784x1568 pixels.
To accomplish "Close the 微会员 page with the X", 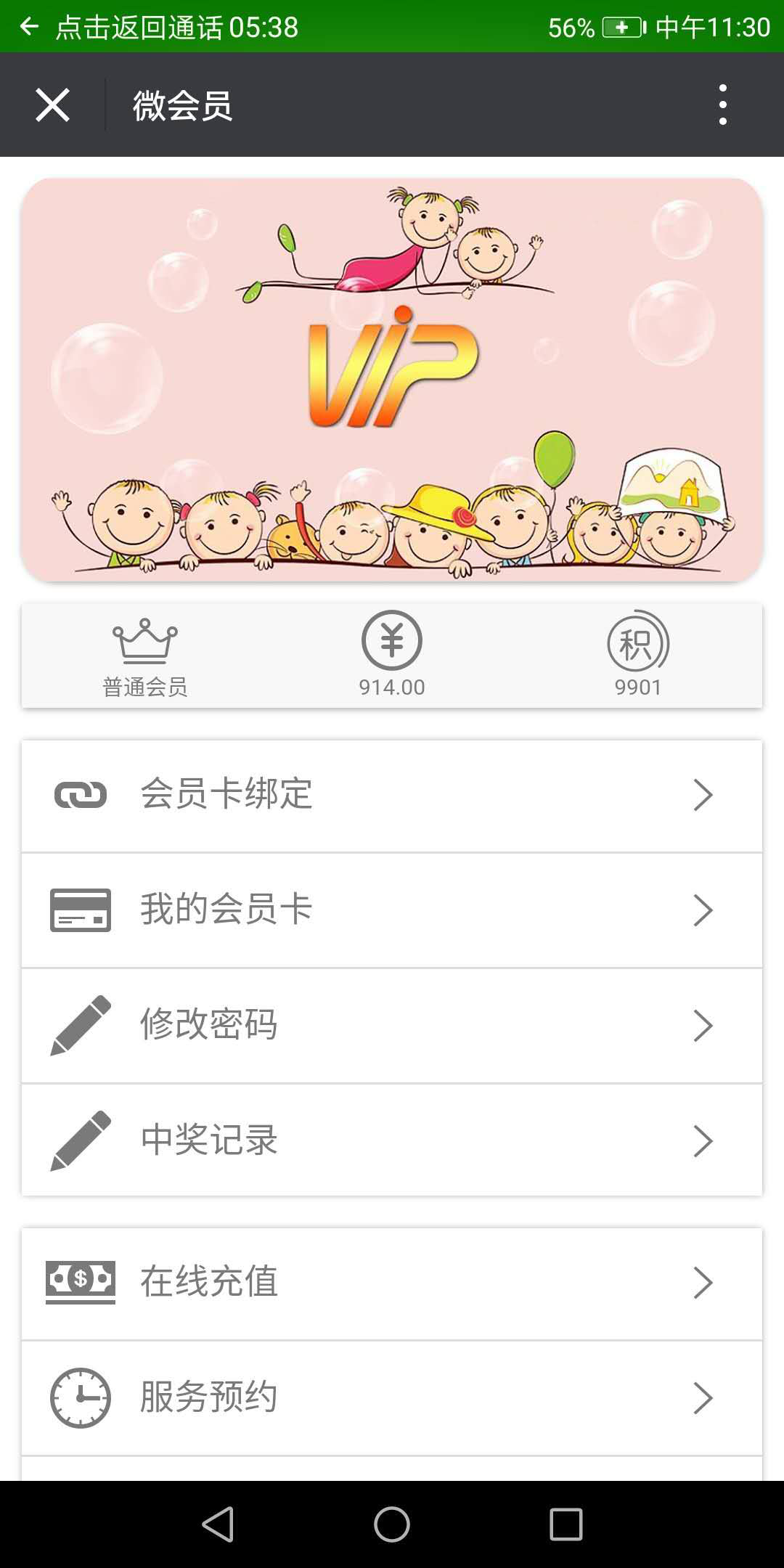I will tap(53, 104).
